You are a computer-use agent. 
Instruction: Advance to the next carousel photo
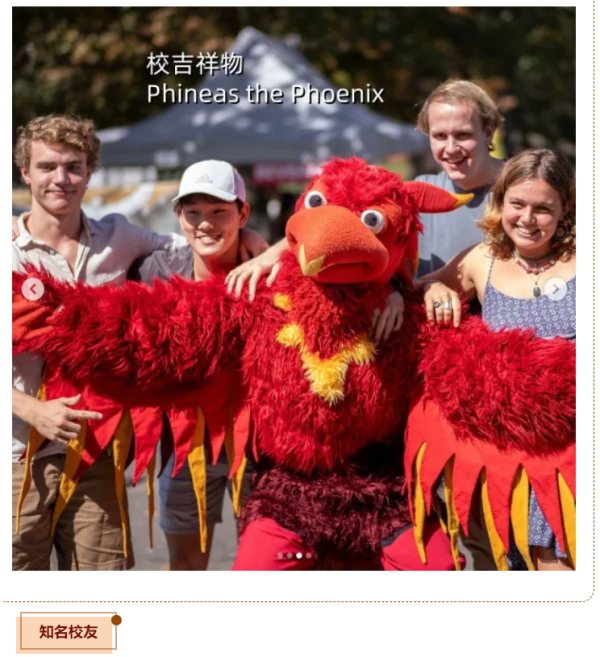pos(556,290)
